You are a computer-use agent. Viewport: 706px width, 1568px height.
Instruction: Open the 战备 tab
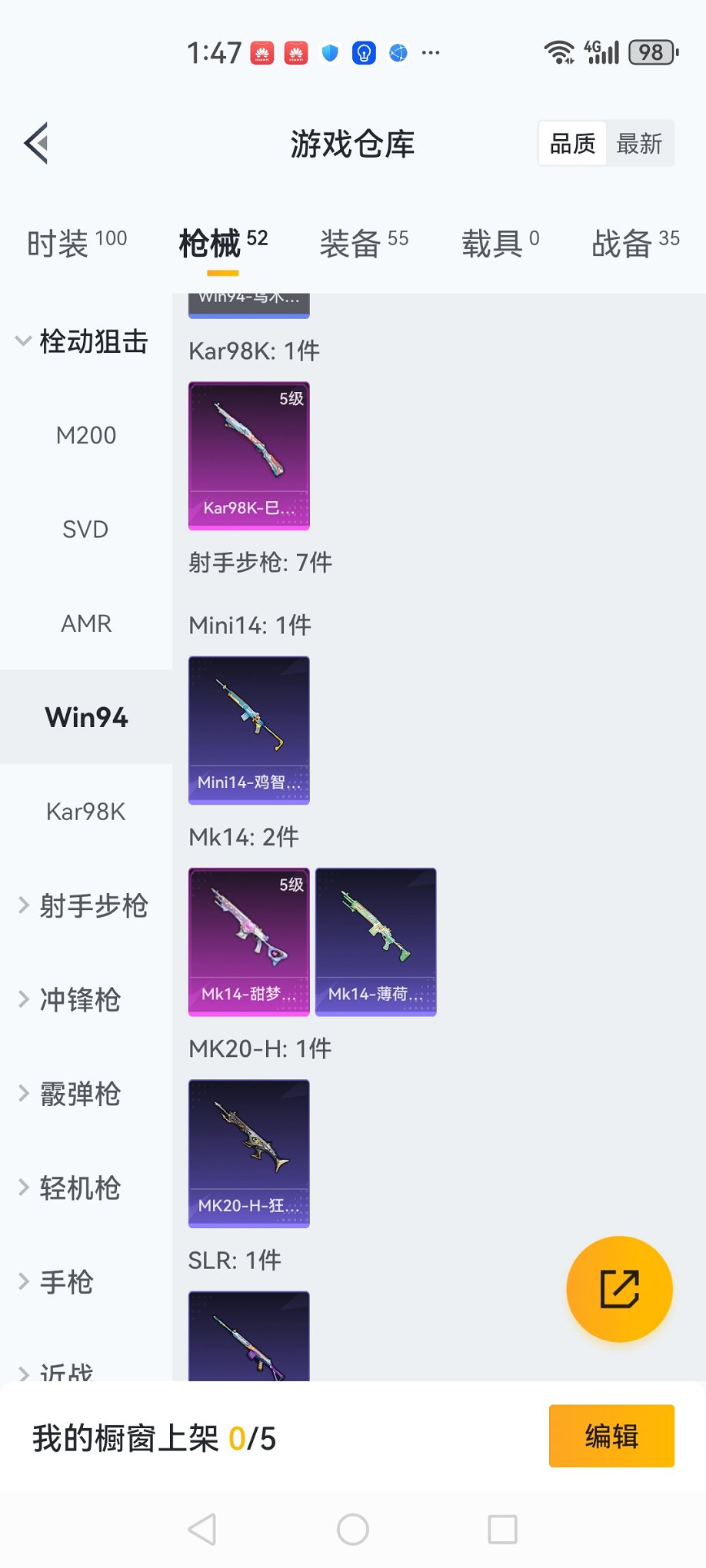(635, 243)
